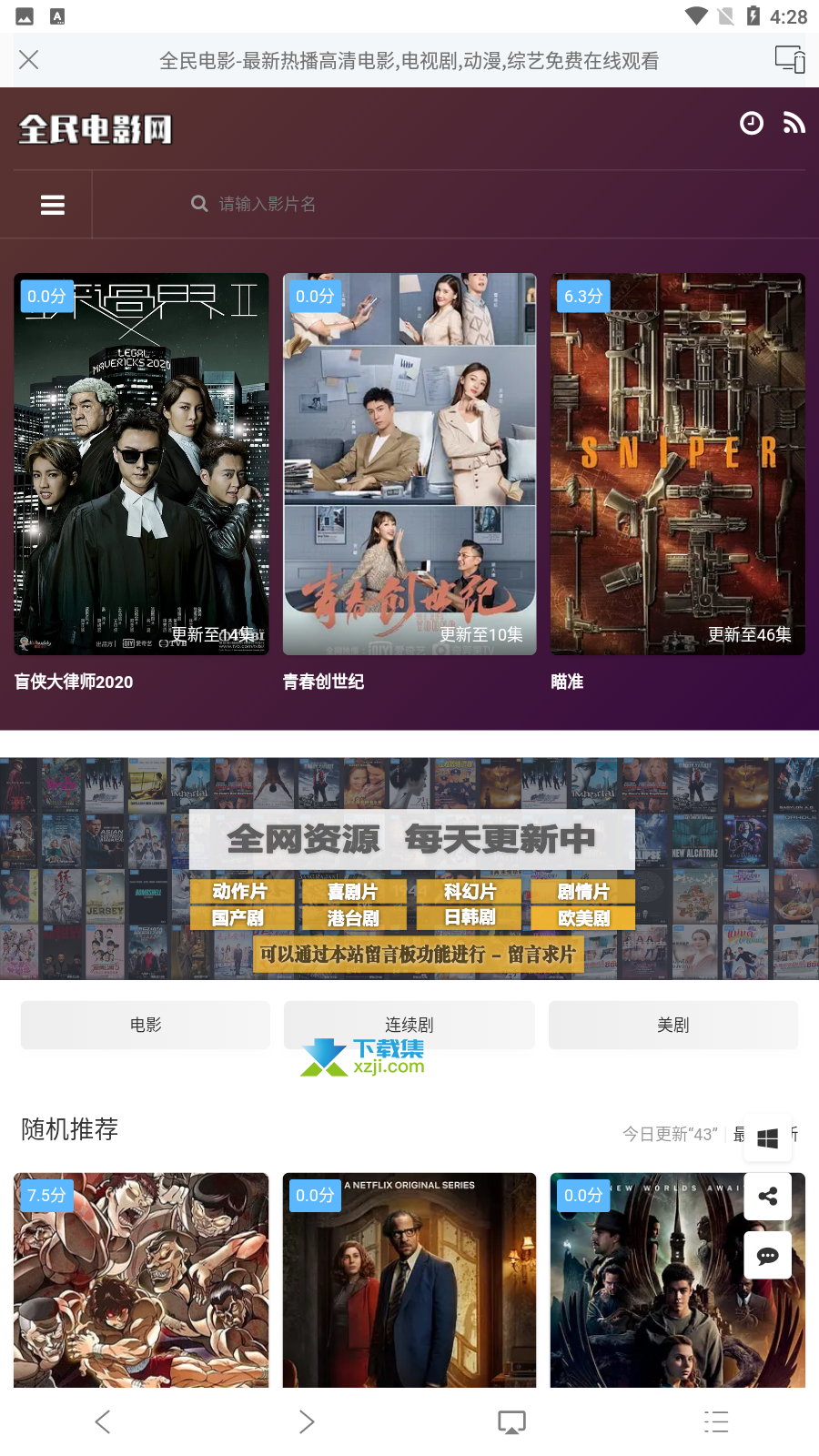The image size is (819, 1456).
Task: Select the 连续剧 category button
Action: pos(409,1025)
